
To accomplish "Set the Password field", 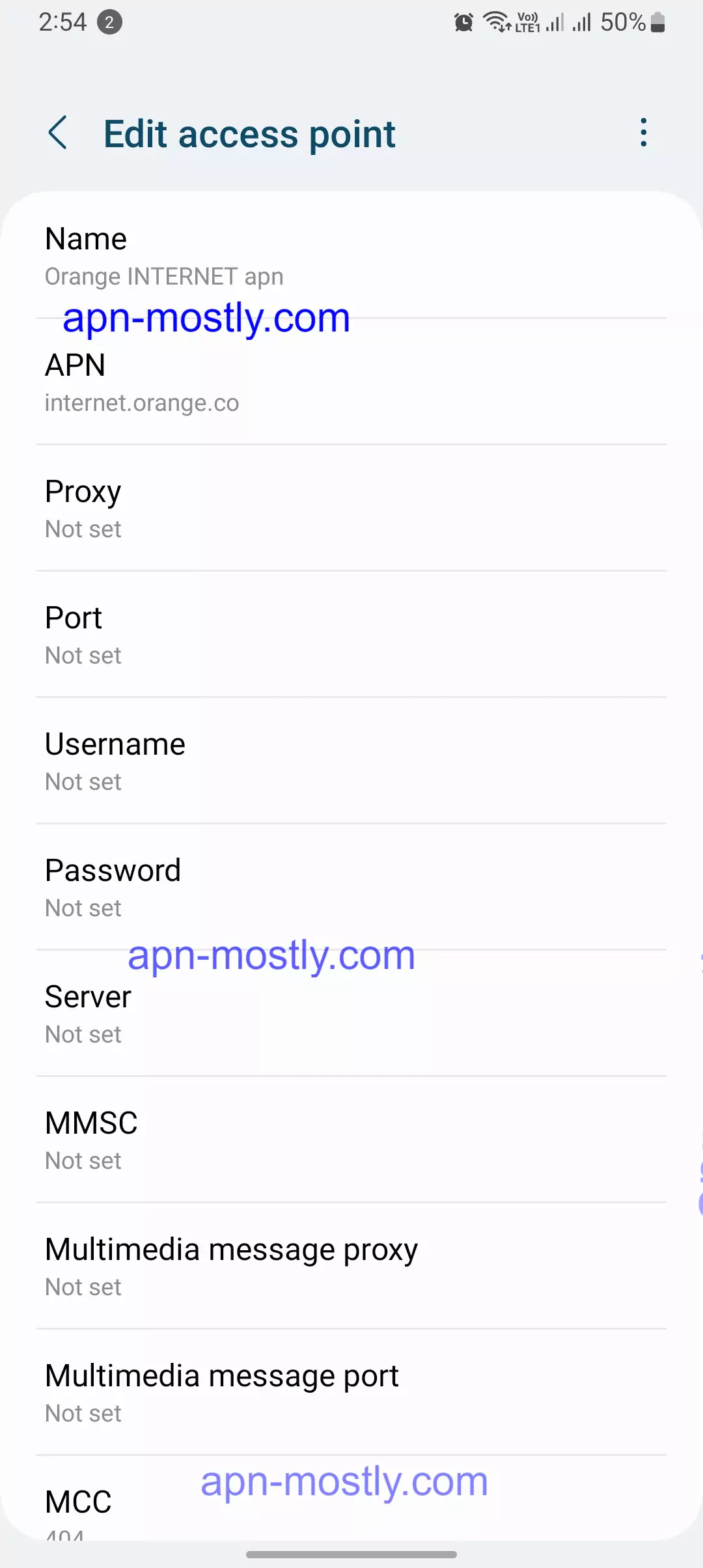I will click(x=351, y=888).
